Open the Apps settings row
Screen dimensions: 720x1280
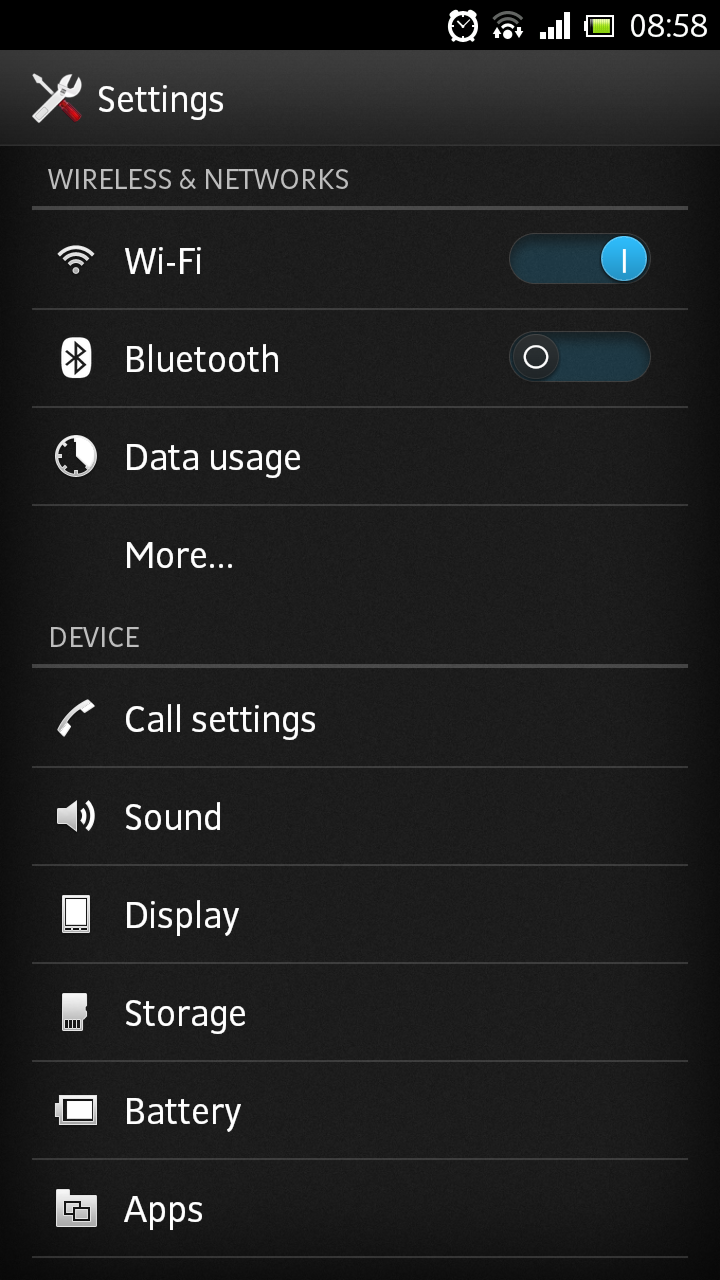[x=360, y=1208]
